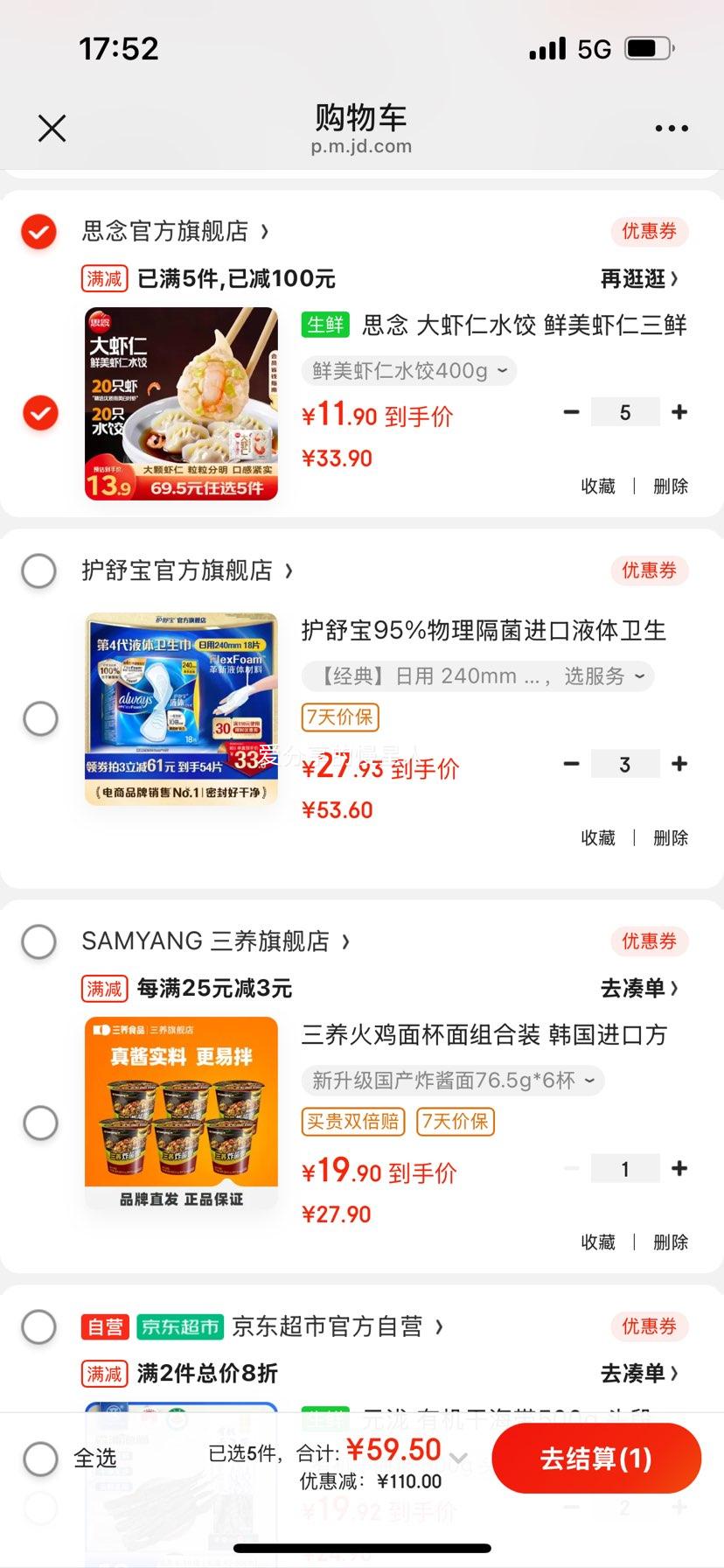Select the 护舒宝 sanitary pad product checkbox

[38, 718]
